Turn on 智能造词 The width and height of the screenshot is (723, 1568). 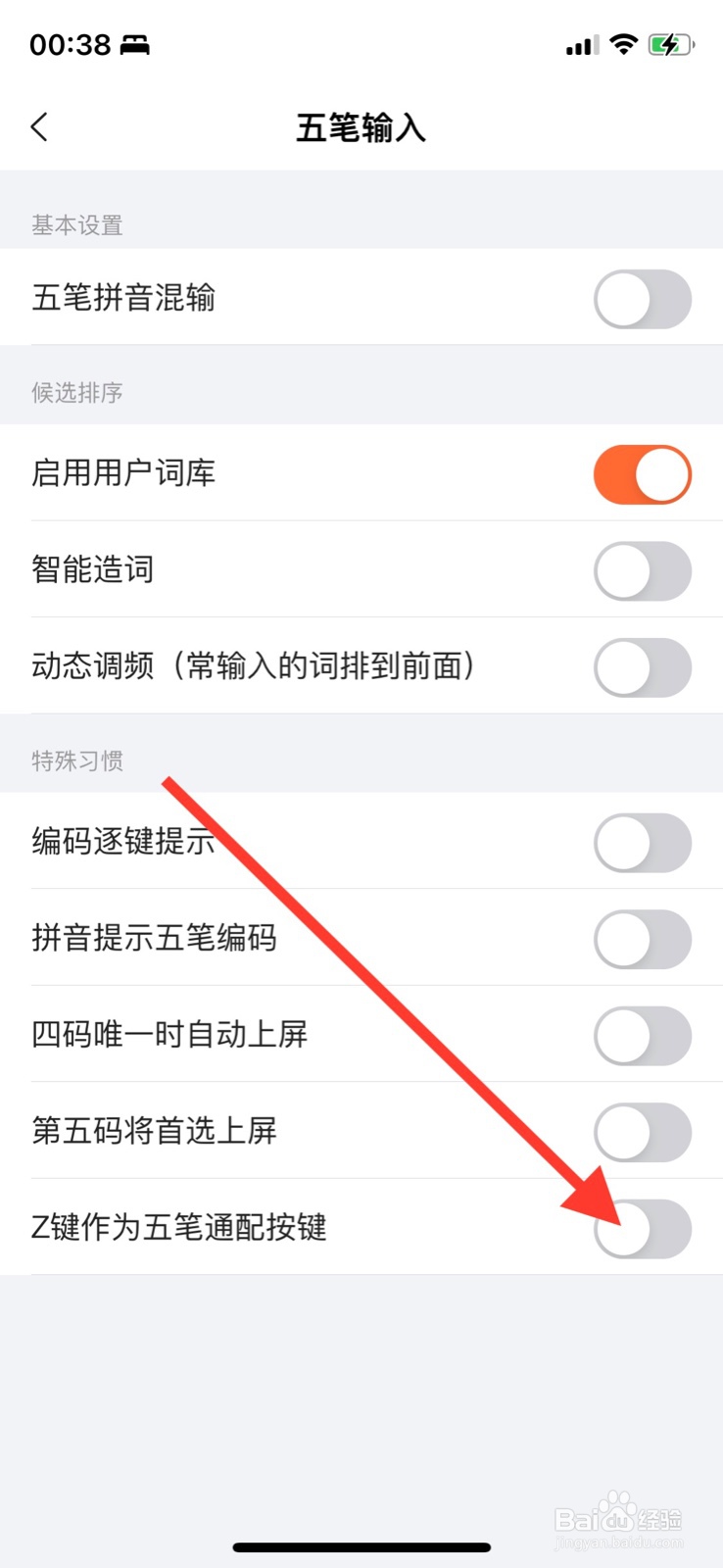click(642, 570)
